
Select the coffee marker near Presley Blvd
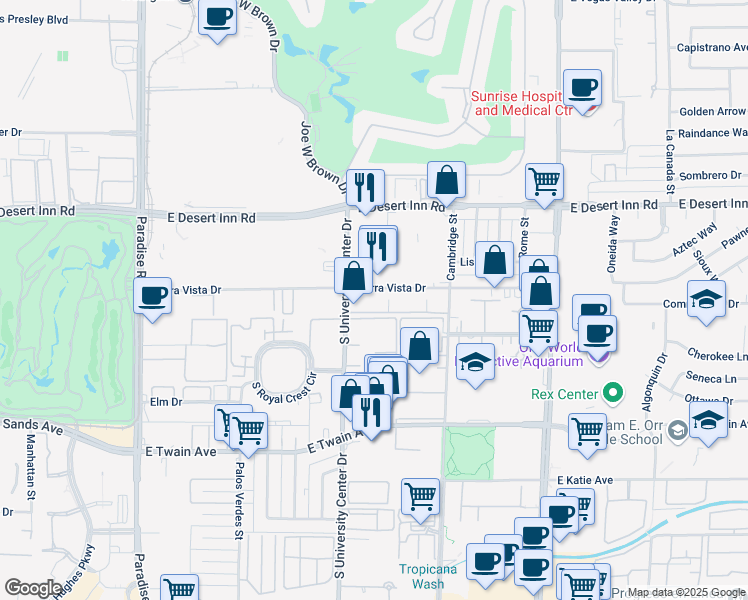(x=216, y=17)
